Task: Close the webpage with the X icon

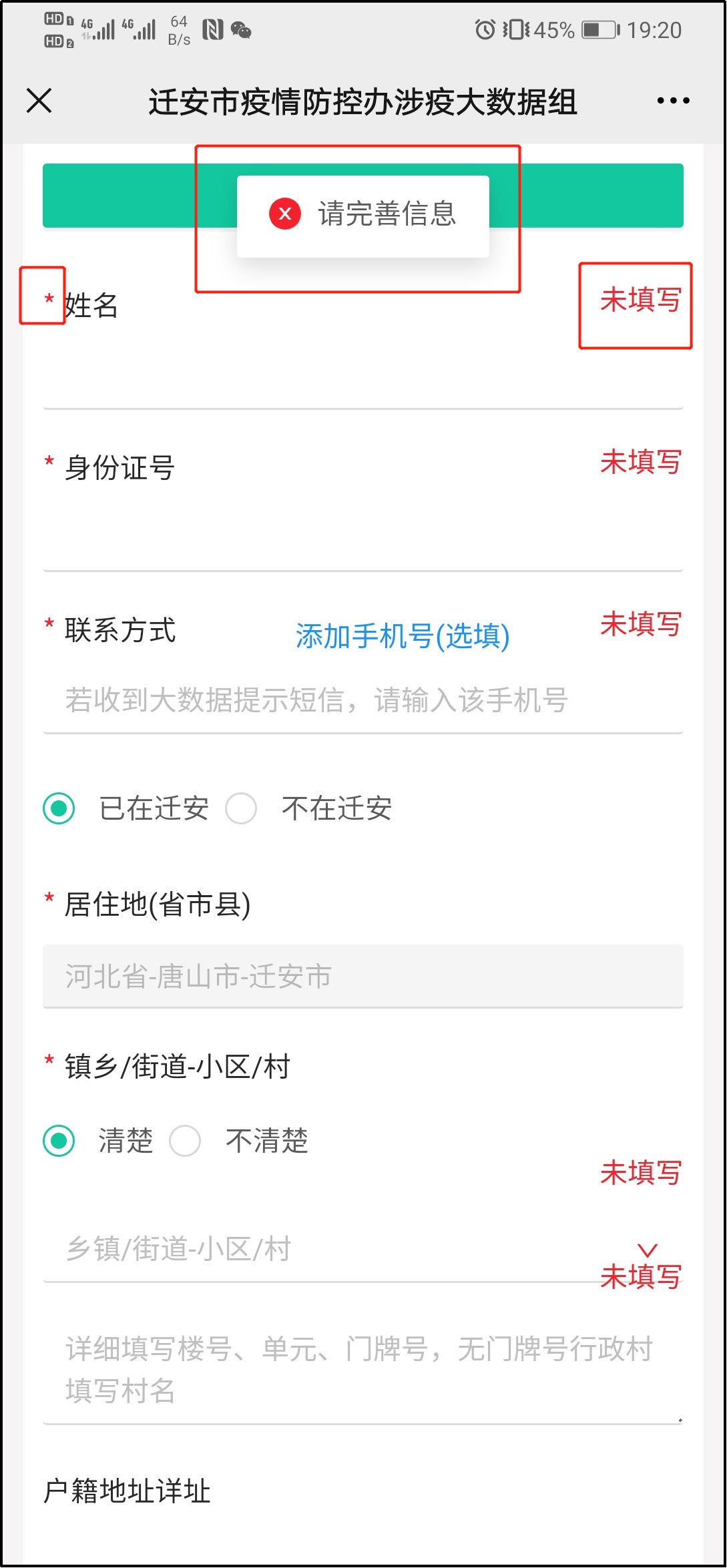Action: [x=39, y=101]
